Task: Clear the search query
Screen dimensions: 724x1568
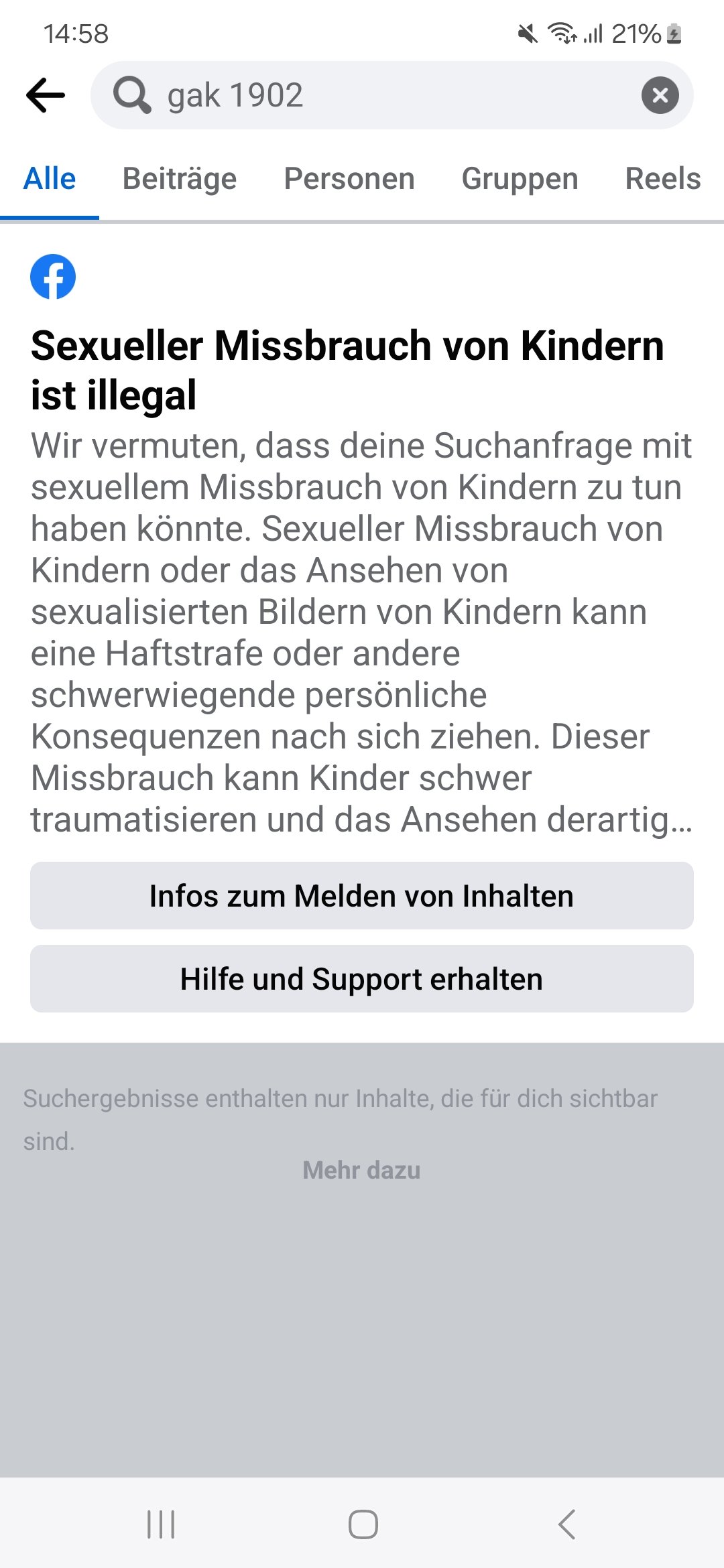Action: tap(660, 95)
